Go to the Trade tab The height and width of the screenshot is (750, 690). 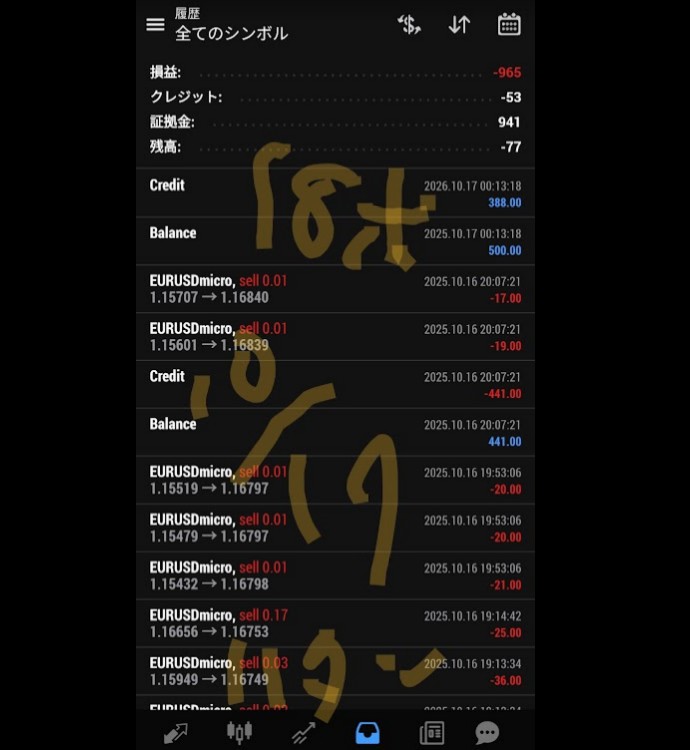tap(303, 733)
